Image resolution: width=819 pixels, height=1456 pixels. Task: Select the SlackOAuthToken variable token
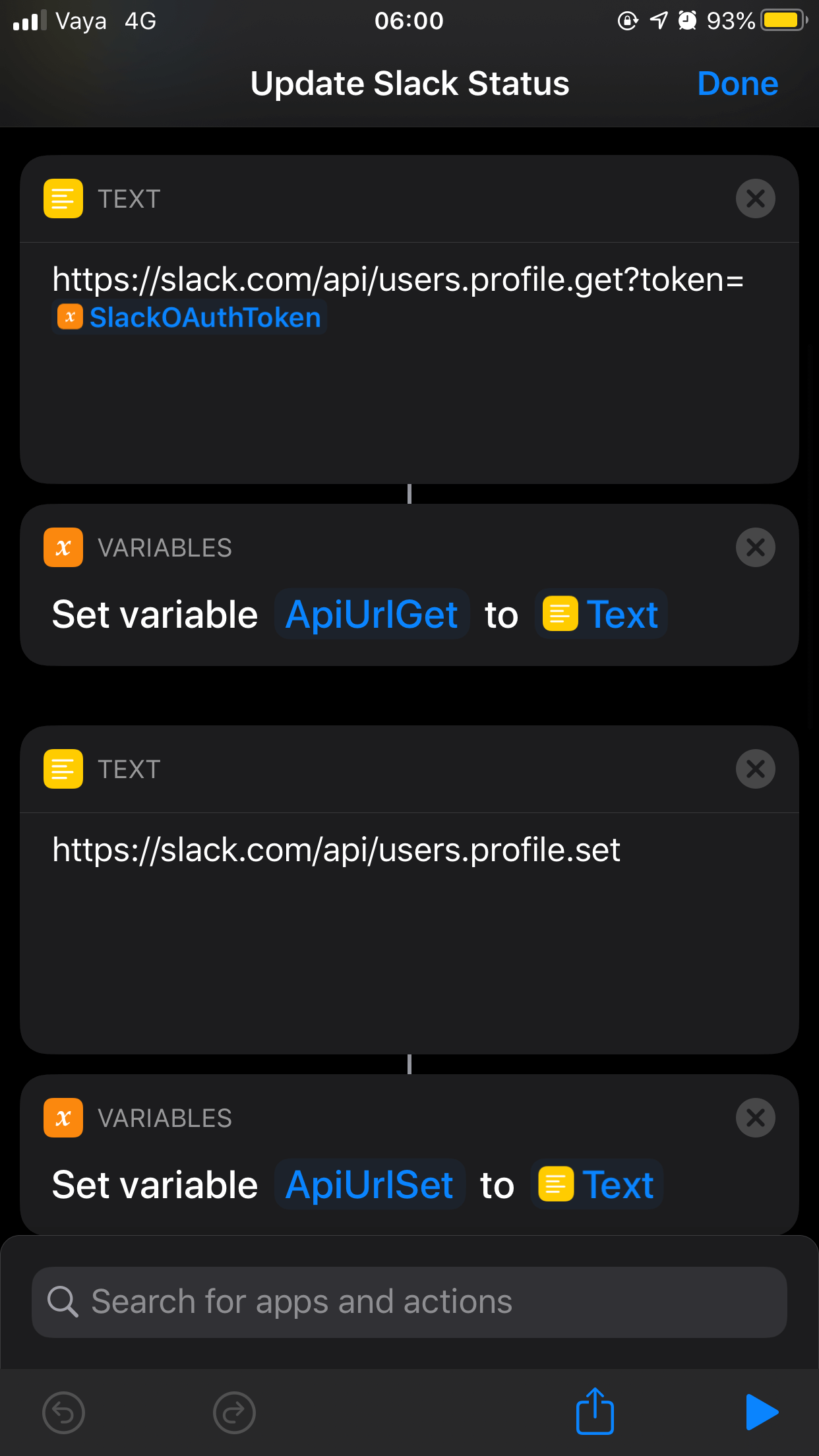coord(190,318)
